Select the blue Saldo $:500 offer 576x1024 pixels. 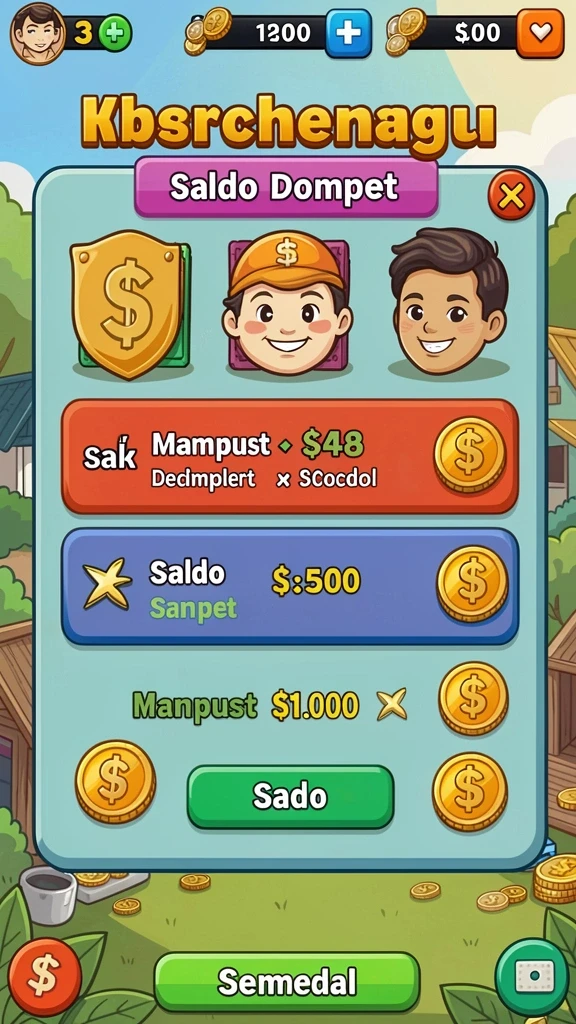pyautogui.click(x=290, y=586)
